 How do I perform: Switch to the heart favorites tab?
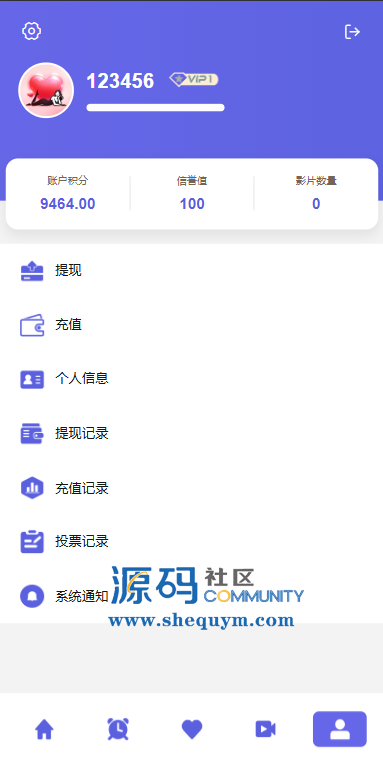click(x=192, y=729)
